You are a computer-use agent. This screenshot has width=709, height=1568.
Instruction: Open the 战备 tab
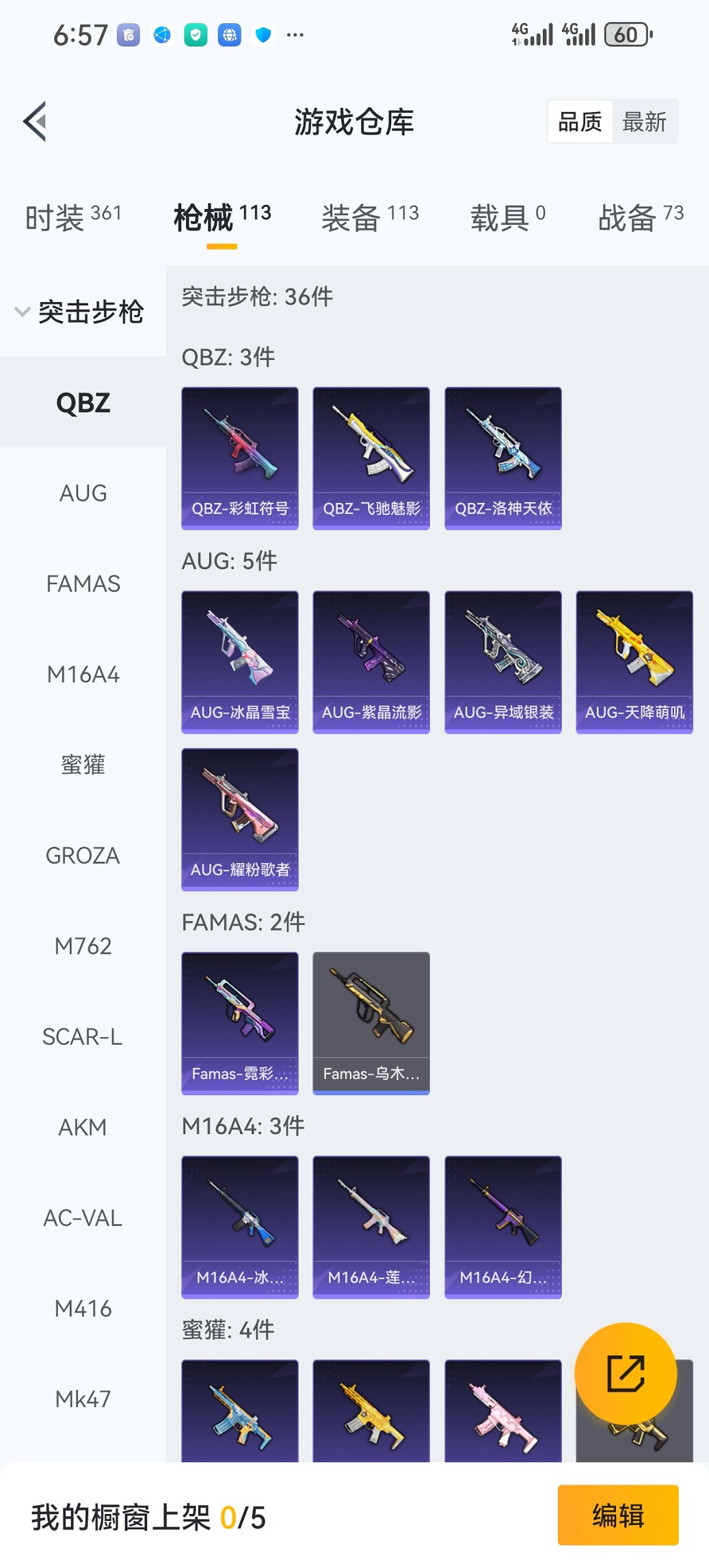(x=640, y=218)
